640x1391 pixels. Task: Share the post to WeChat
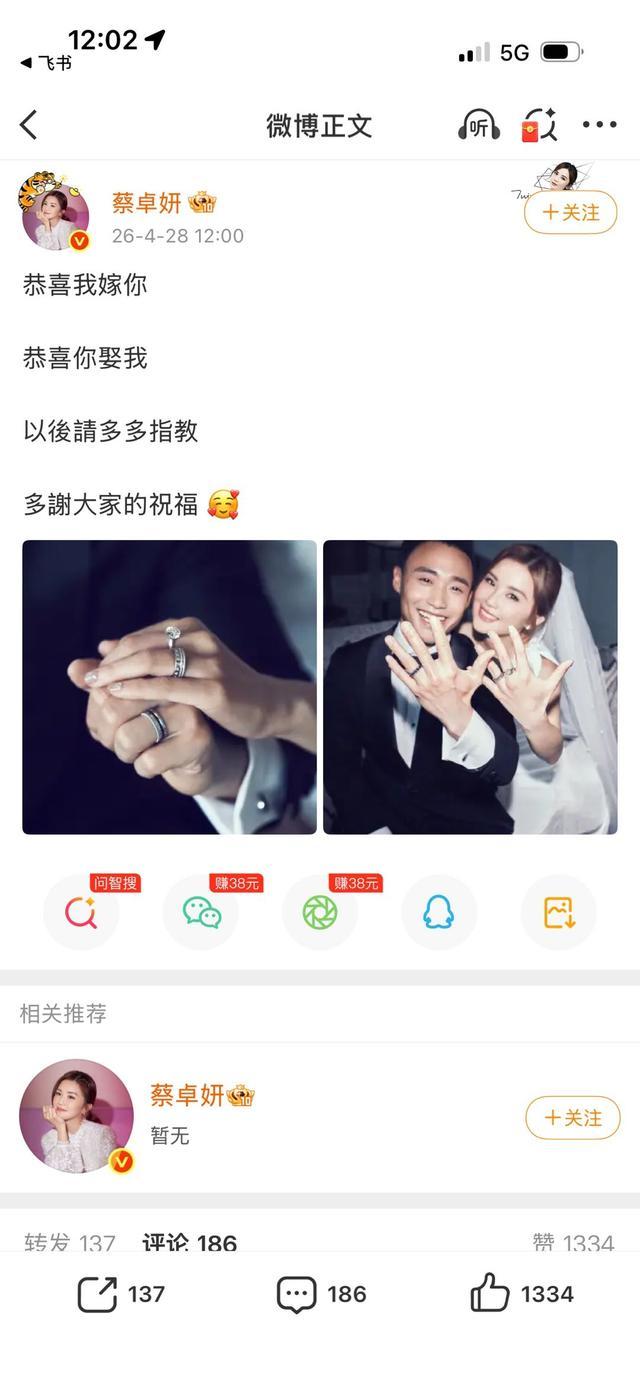tap(201, 912)
